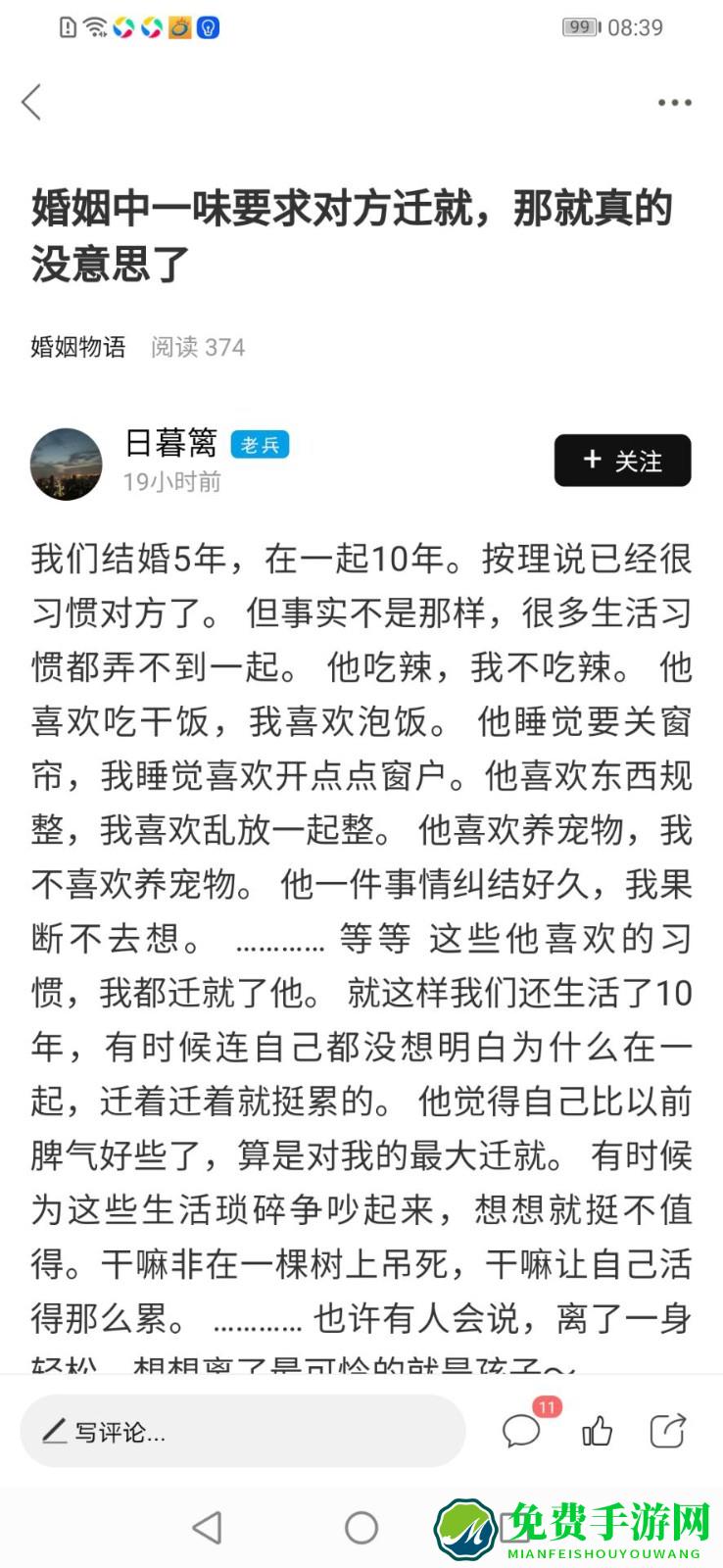View the 11 comments
Viewport: 723px width, 1568px height.
(x=522, y=1431)
